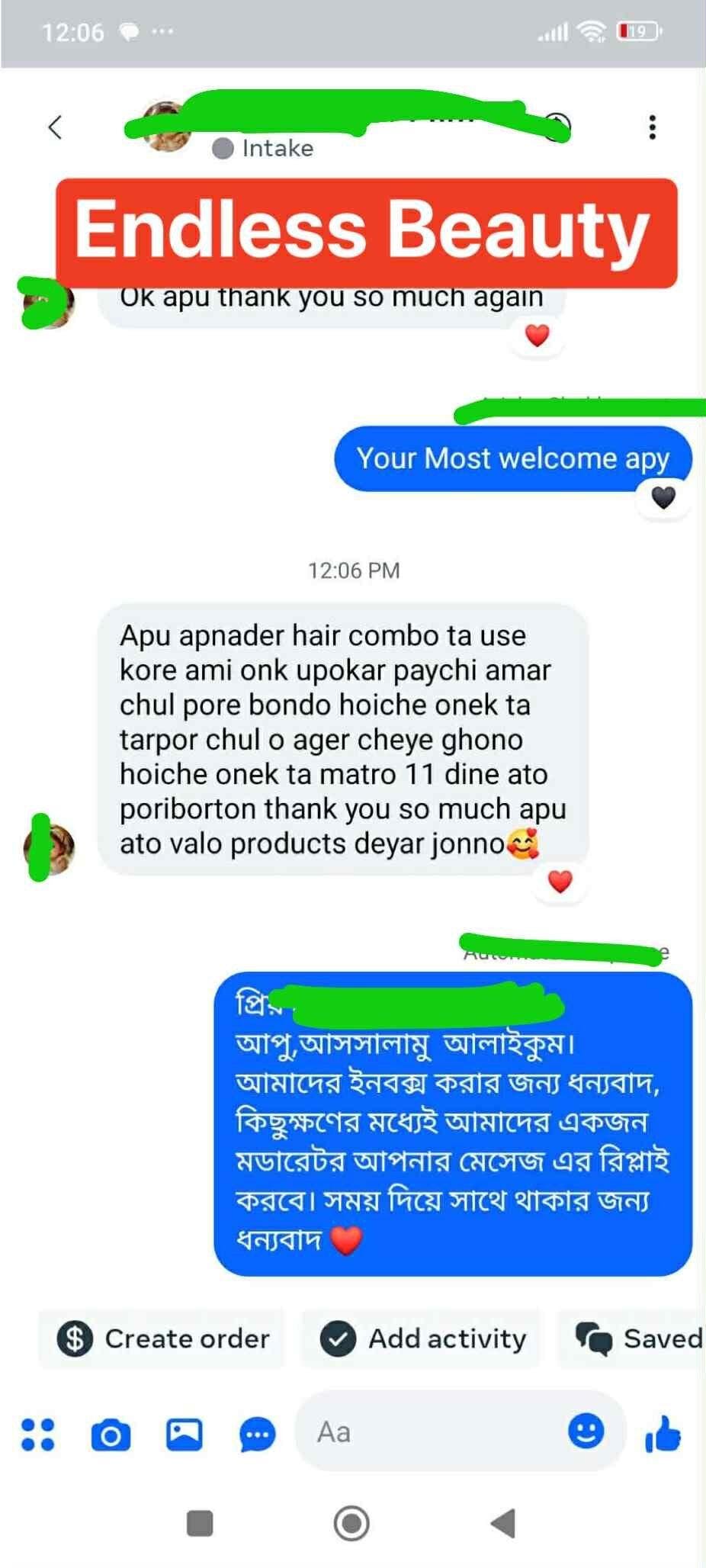Open the three-dot overflow menu
The width and height of the screenshot is (706, 1568).
click(652, 127)
